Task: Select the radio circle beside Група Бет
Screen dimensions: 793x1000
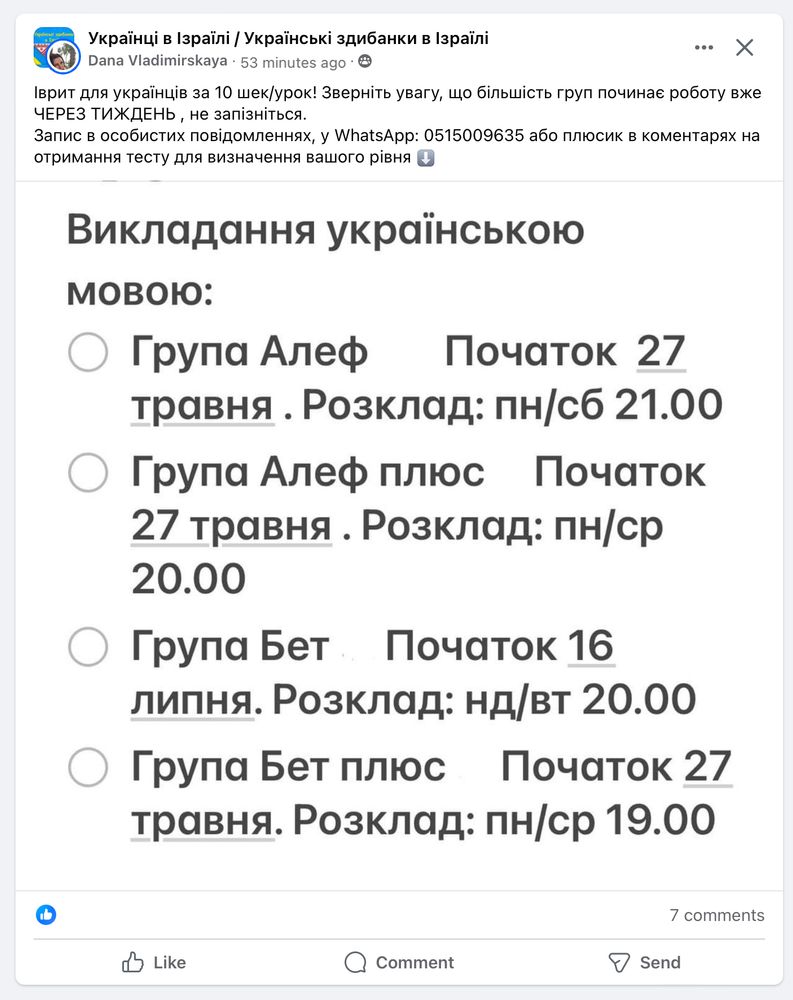Action: pos(88,647)
